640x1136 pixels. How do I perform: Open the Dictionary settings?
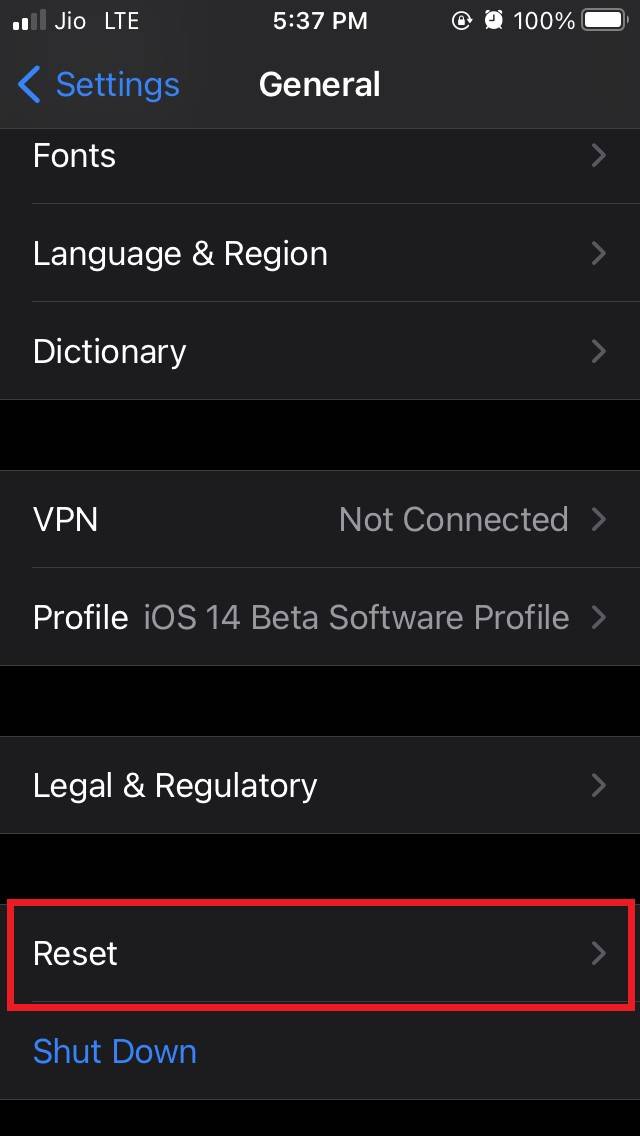click(320, 352)
